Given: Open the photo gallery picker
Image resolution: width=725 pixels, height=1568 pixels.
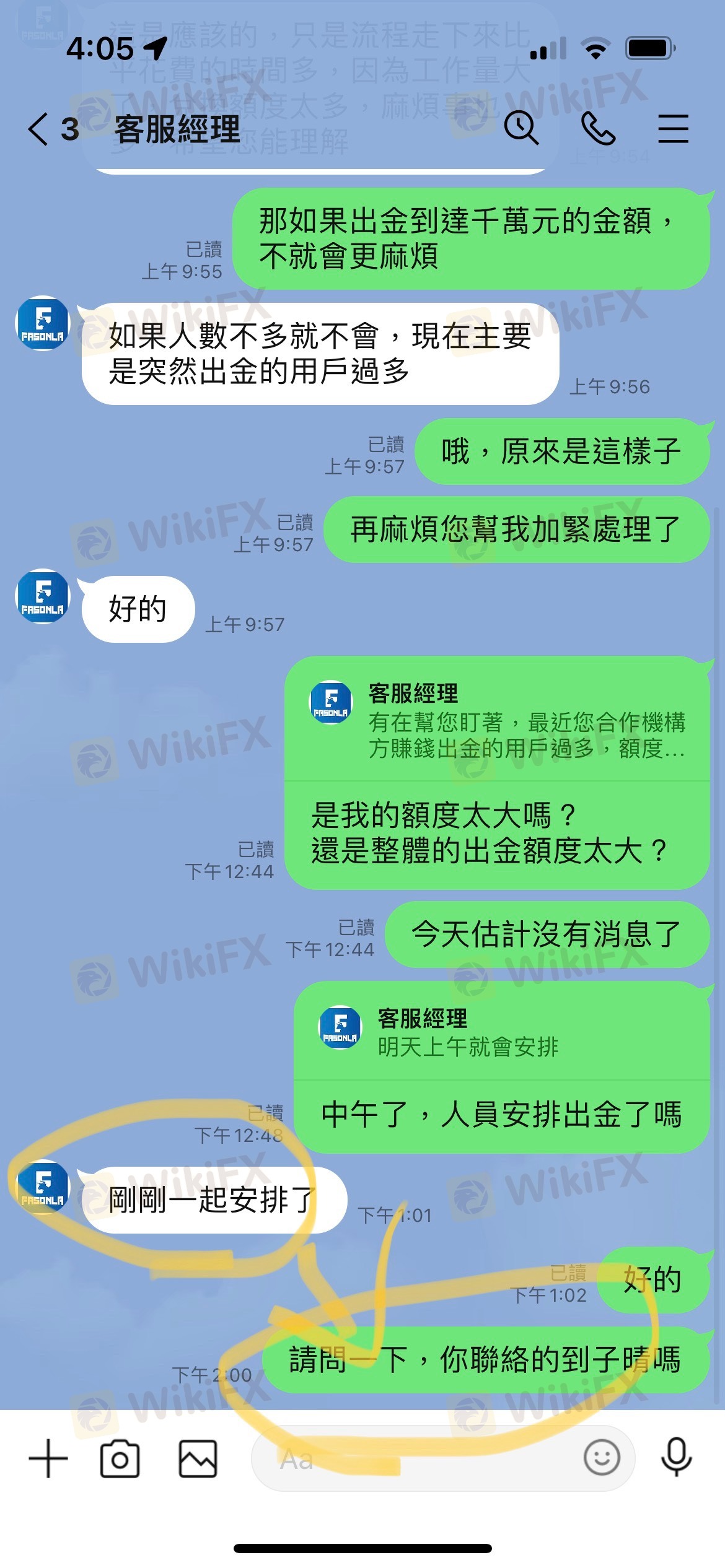Looking at the screenshot, I should tap(198, 1459).
